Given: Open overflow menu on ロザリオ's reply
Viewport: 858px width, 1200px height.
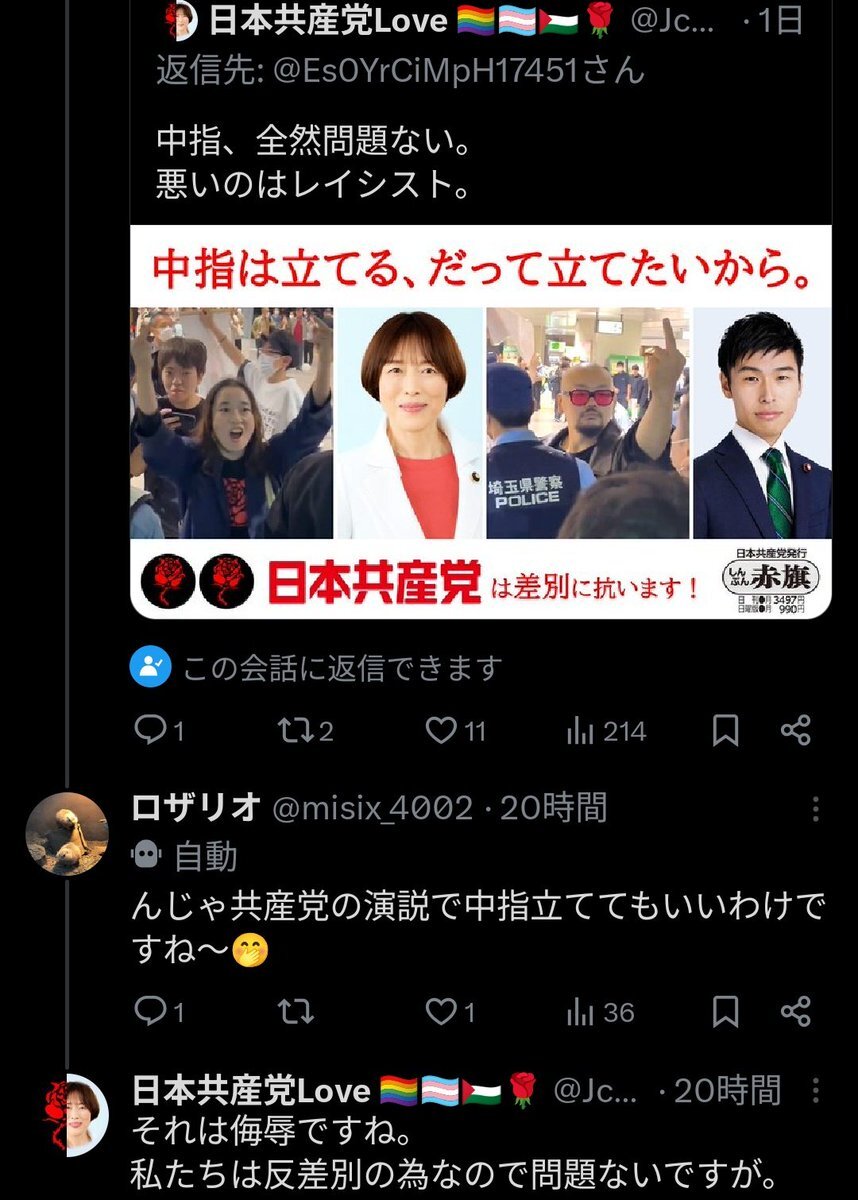Looking at the screenshot, I should [816, 808].
